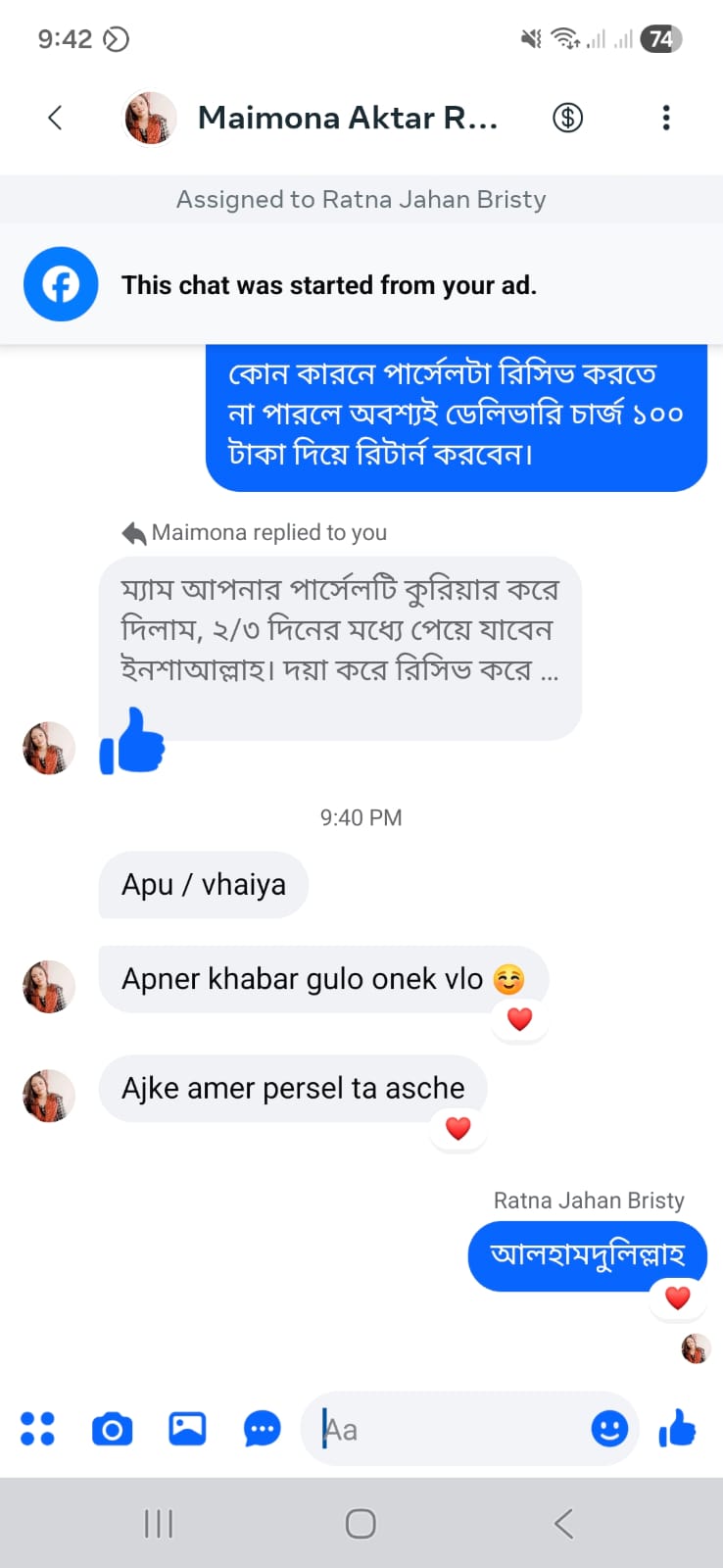The image size is (723, 1568).
Task: Open the payment dollar icon
Action: (567, 118)
